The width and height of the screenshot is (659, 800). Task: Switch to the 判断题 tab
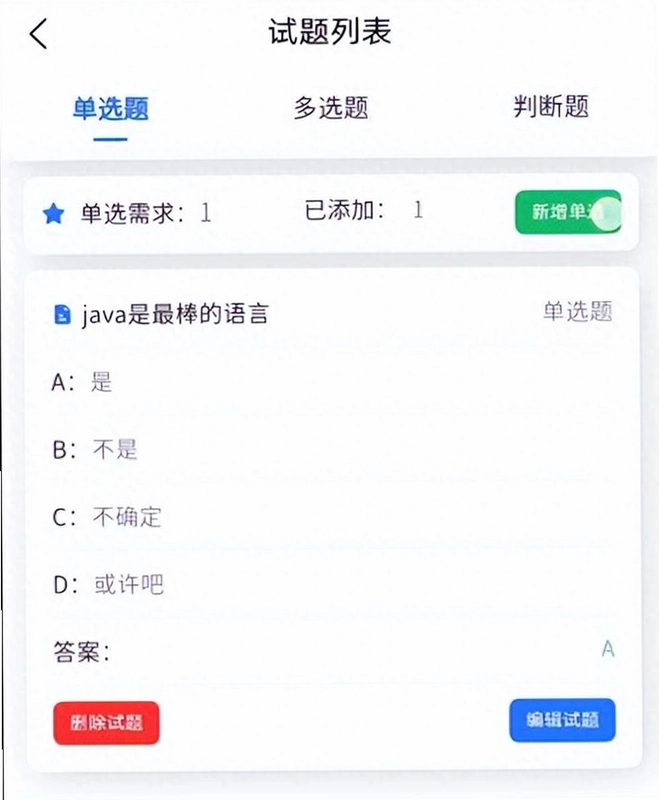click(551, 107)
